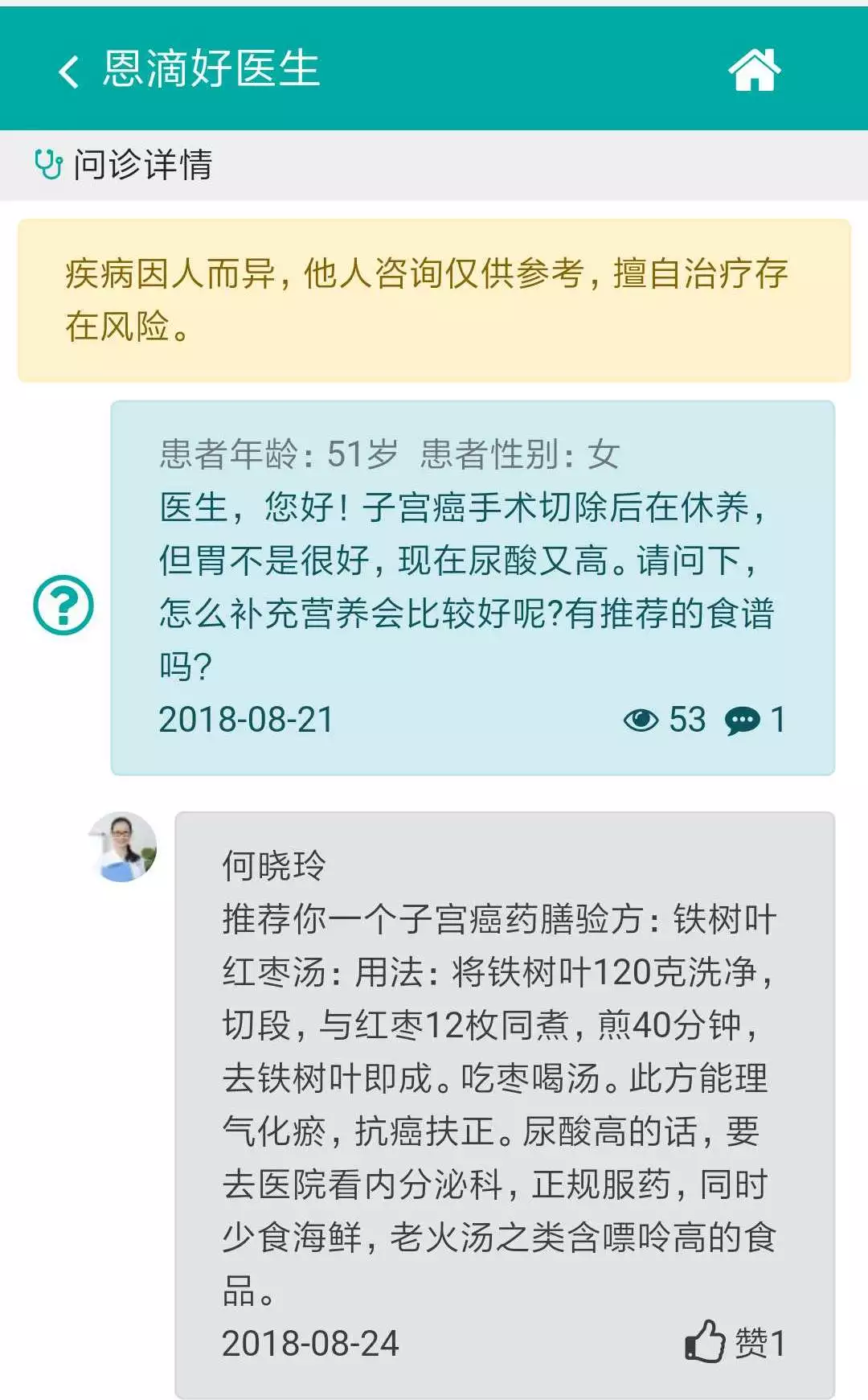Open the home icon in header

[754, 70]
